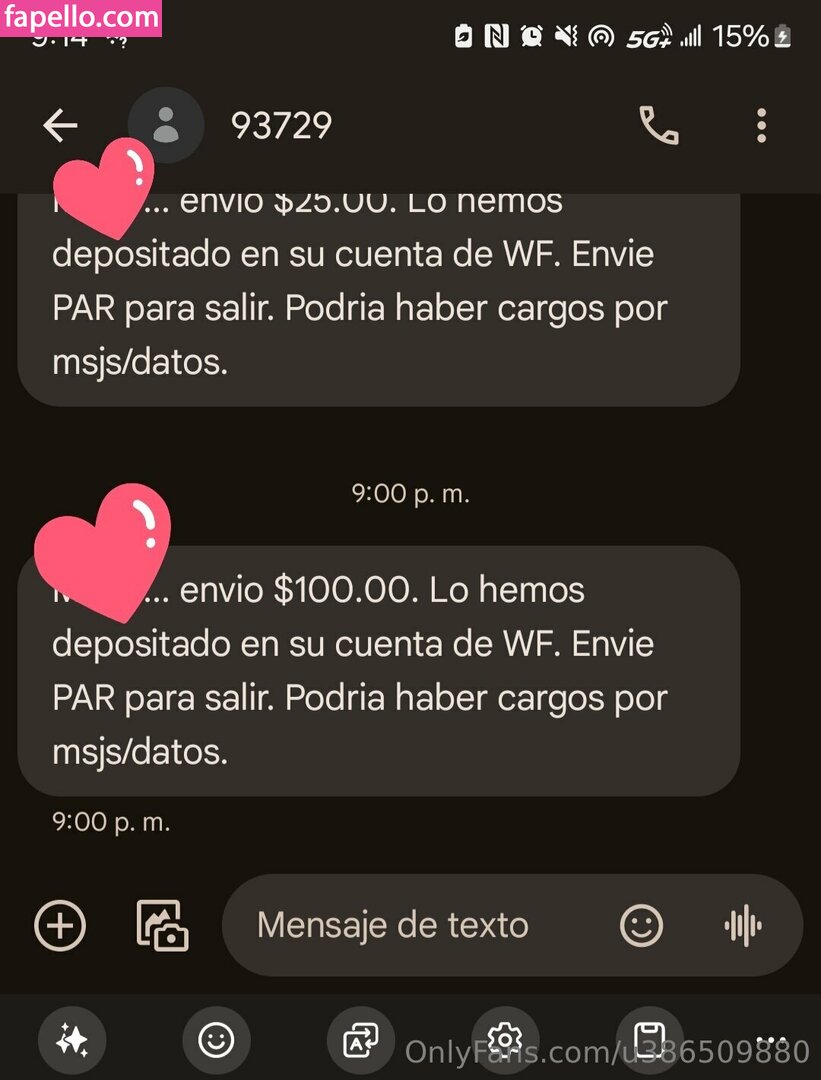Open the keyboard's translate tool
The width and height of the screenshot is (821, 1080).
(x=360, y=1041)
